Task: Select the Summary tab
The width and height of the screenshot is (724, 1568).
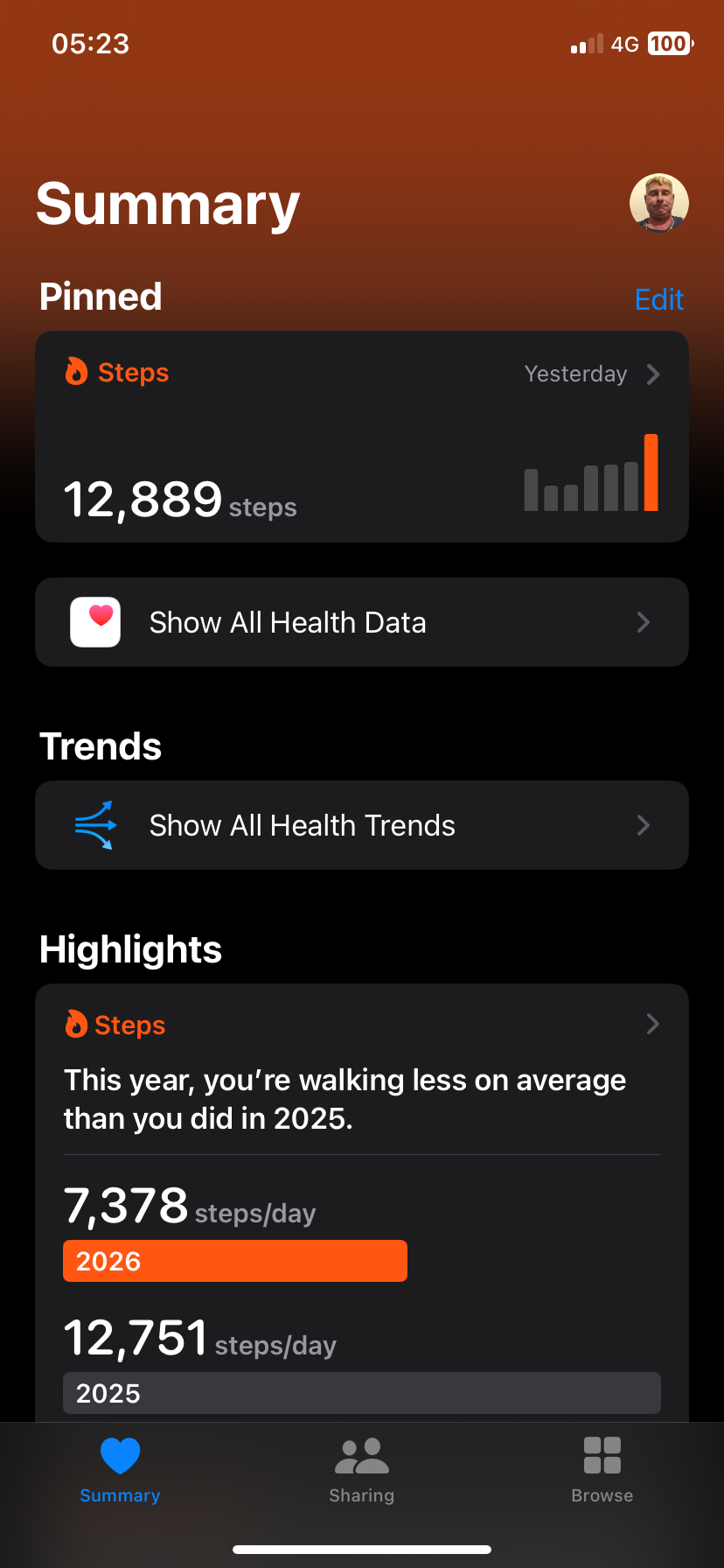Action: point(120,1470)
